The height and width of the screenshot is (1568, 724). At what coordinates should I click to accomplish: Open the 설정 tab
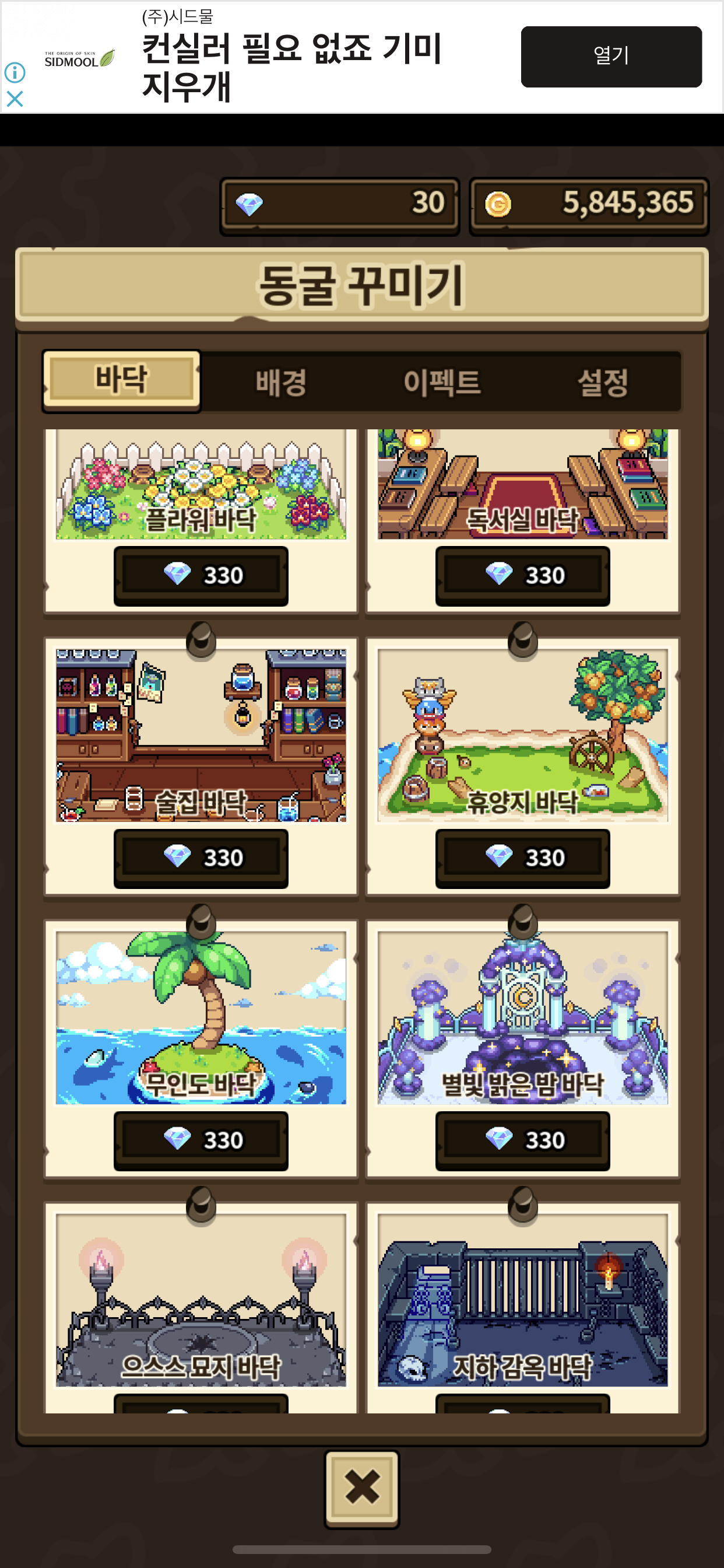602,382
